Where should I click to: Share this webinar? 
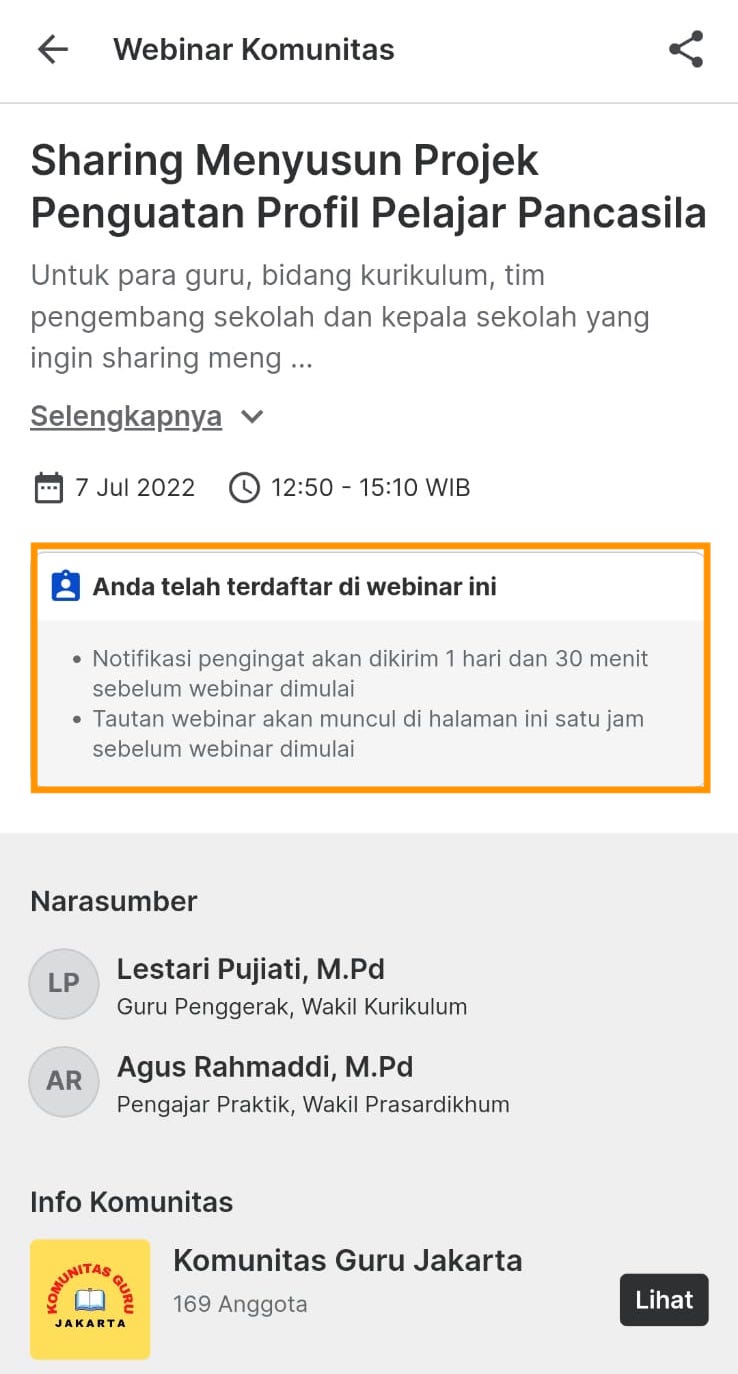[686, 50]
